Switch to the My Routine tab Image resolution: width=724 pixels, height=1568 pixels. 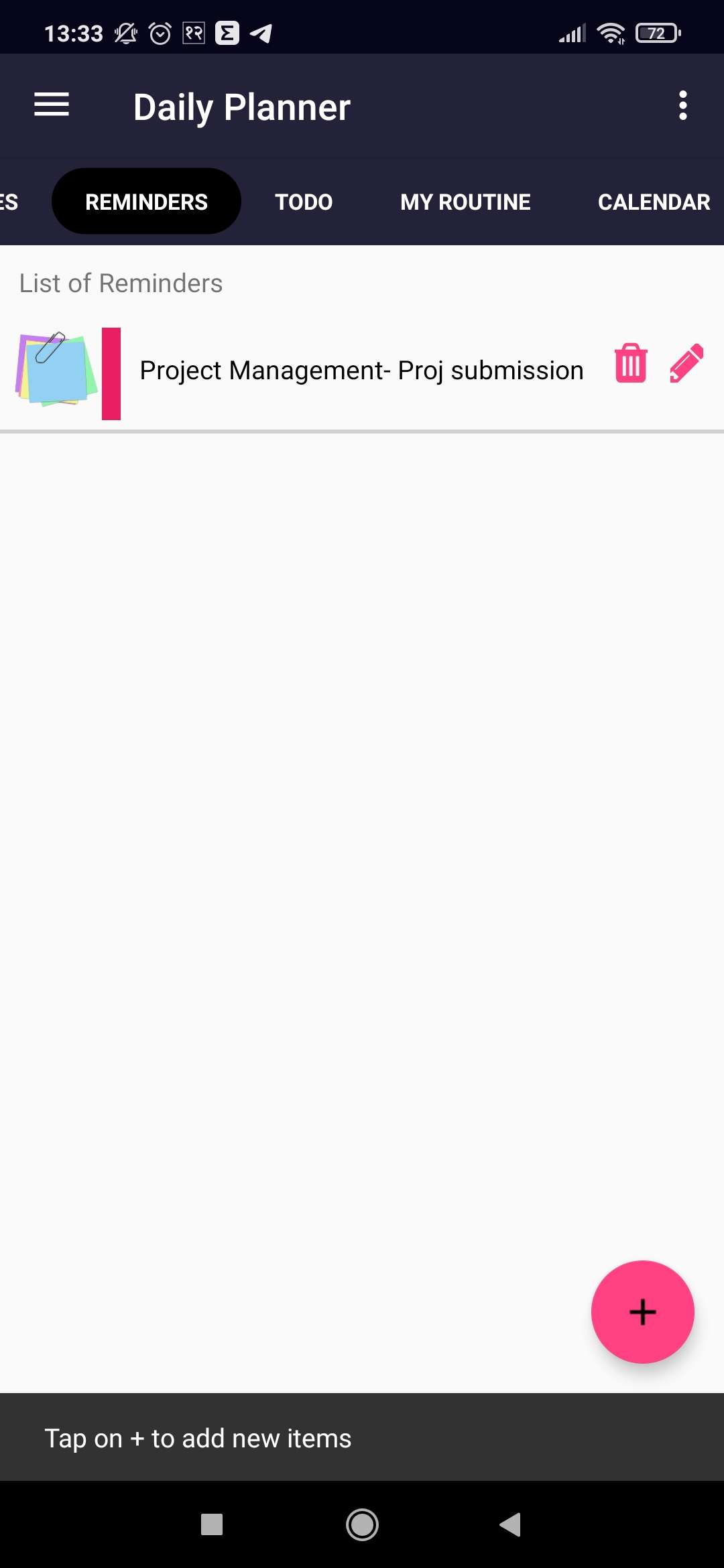tap(465, 202)
